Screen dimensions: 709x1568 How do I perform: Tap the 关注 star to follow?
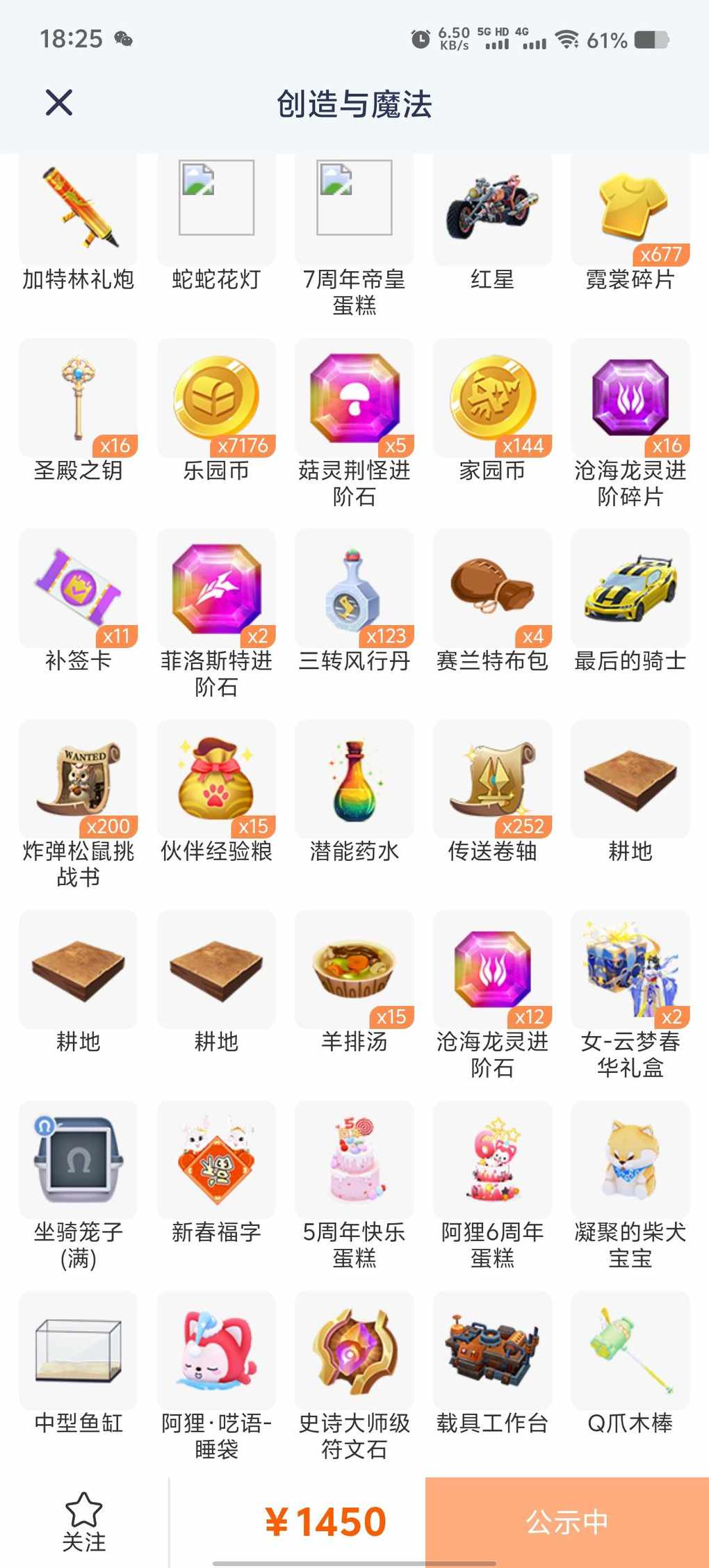[84, 1523]
